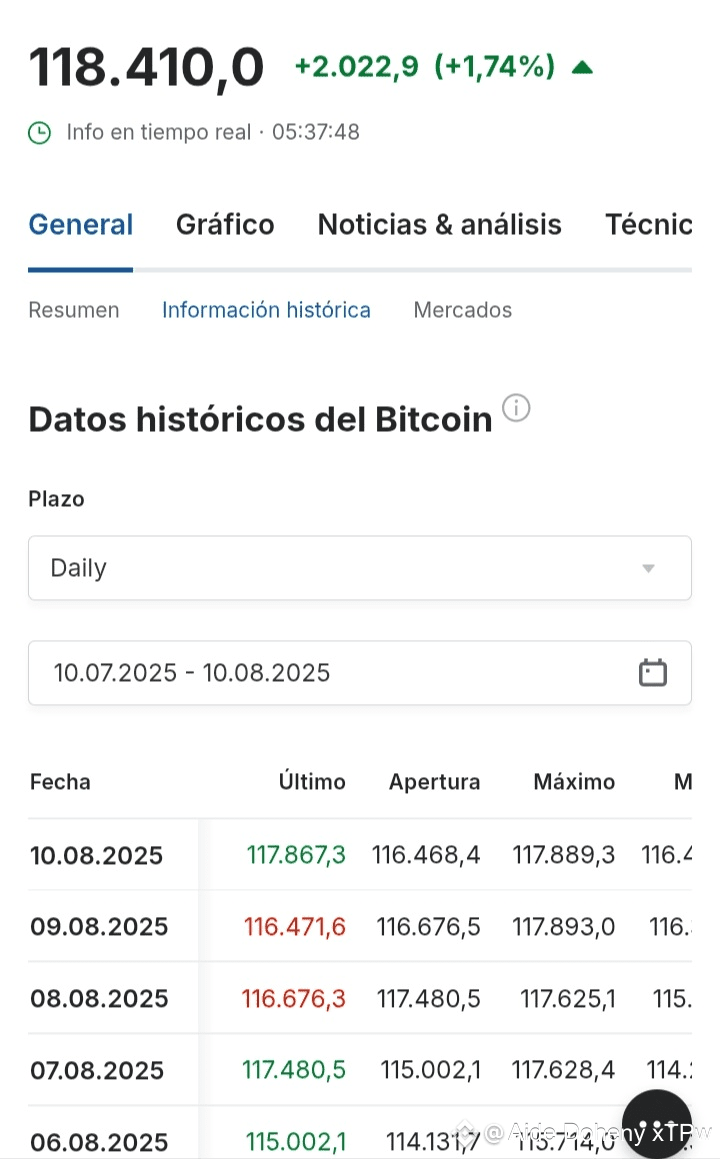720x1159 pixels.
Task: Go to Noticias & análisis tab
Action: coord(439,225)
